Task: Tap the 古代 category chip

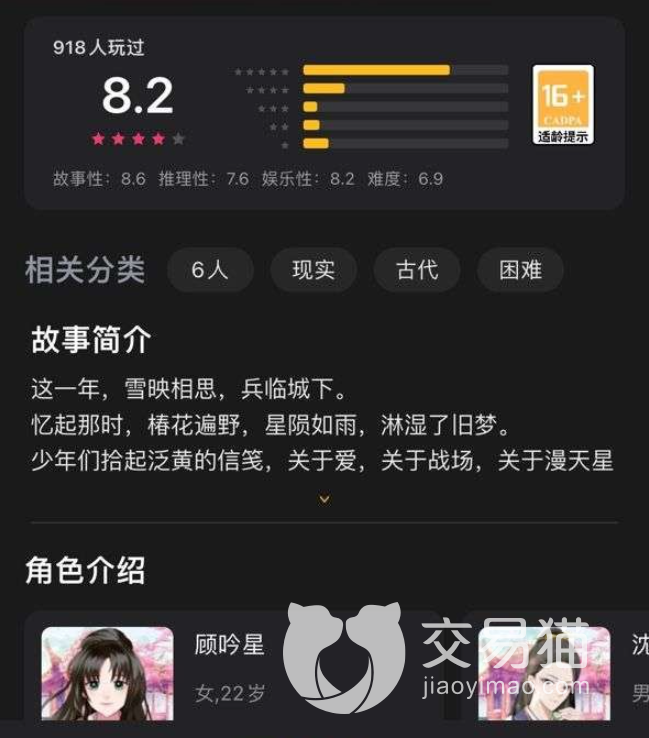Action: (417, 270)
